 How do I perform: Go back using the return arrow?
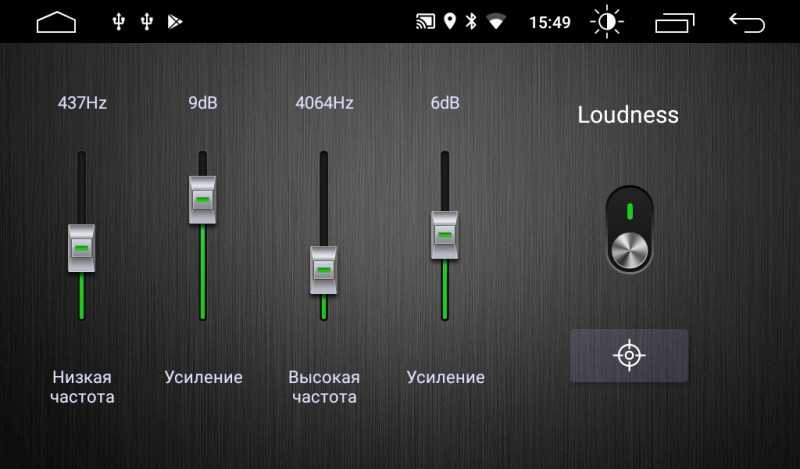(747, 21)
